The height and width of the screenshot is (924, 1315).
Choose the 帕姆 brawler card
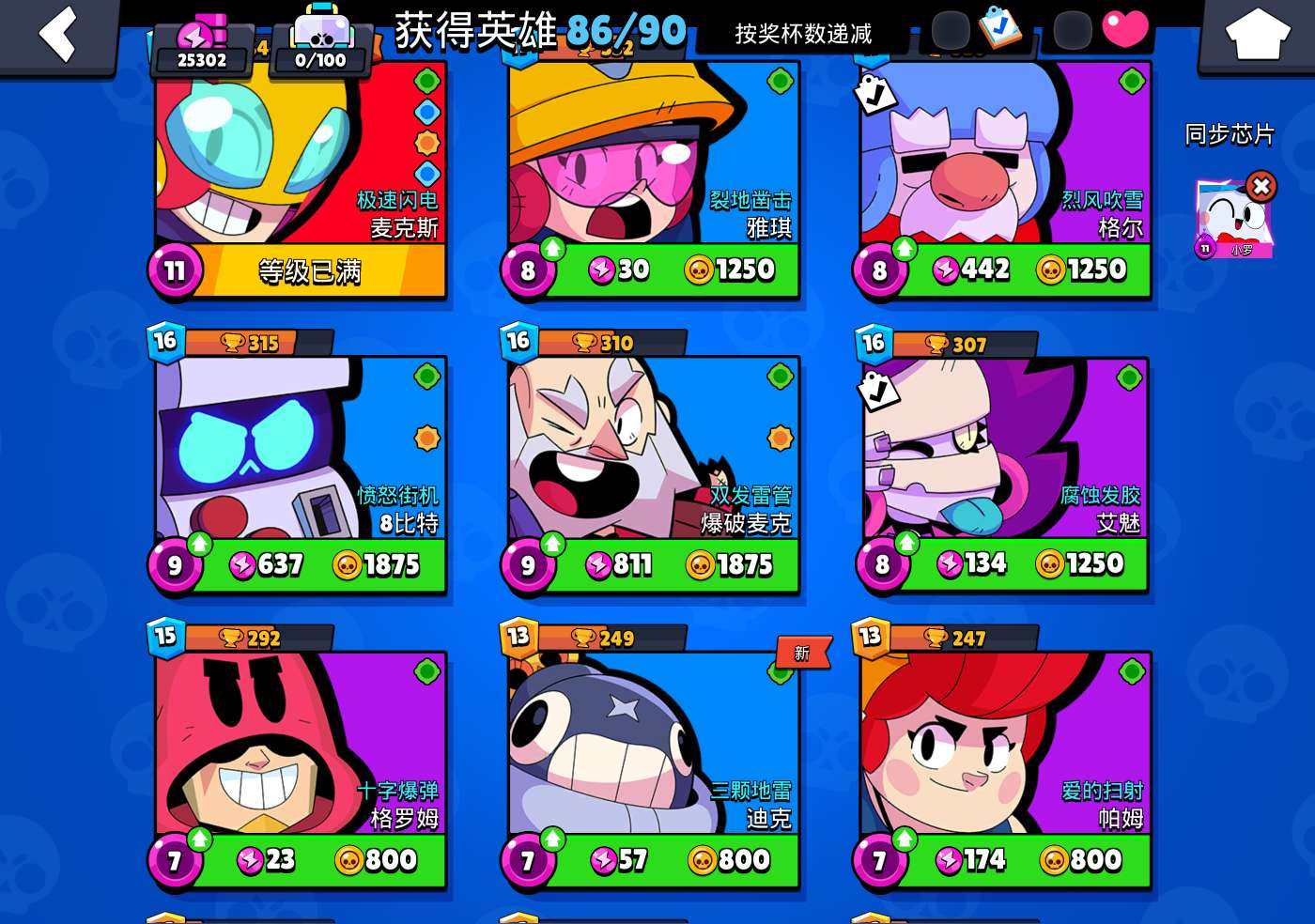tap(1005, 756)
